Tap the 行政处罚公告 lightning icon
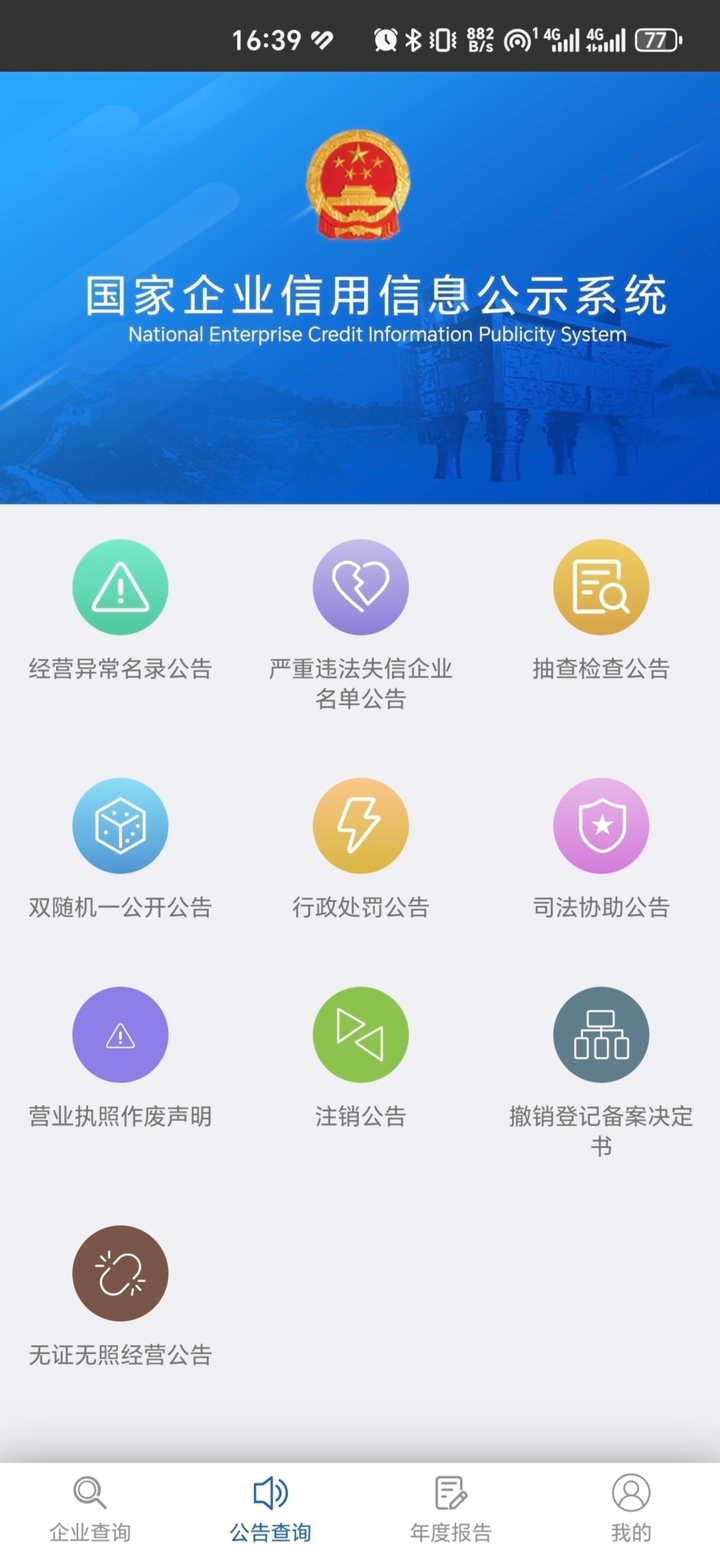The width and height of the screenshot is (720, 1558). [360, 826]
